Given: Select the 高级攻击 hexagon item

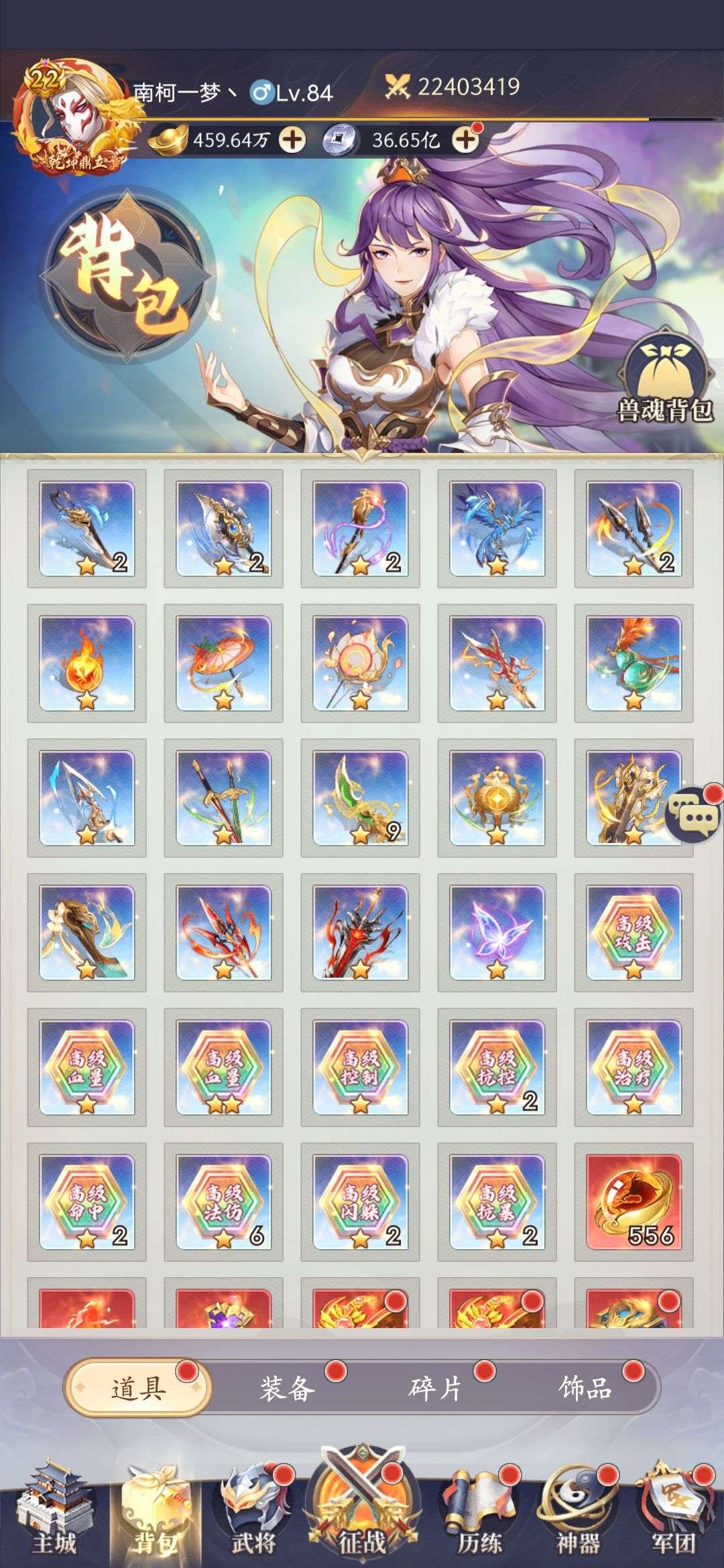Looking at the screenshot, I should pyautogui.click(x=633, y=933).
